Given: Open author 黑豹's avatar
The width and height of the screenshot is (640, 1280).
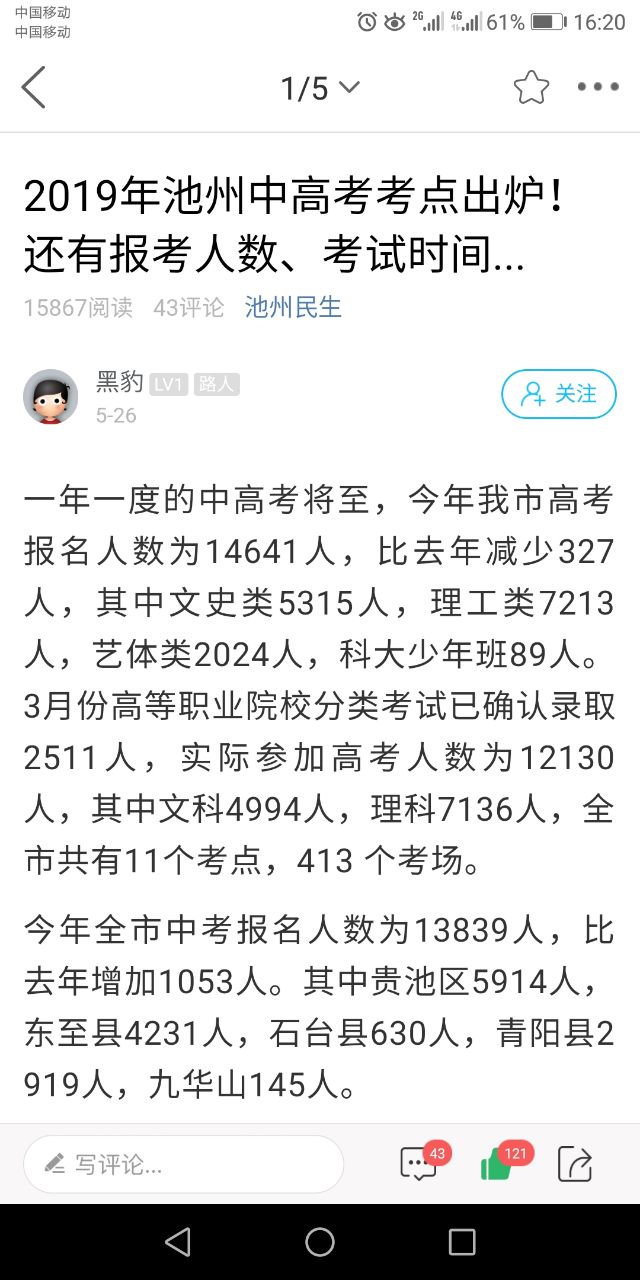Looking at the screenshot, I should pos(51,396).
